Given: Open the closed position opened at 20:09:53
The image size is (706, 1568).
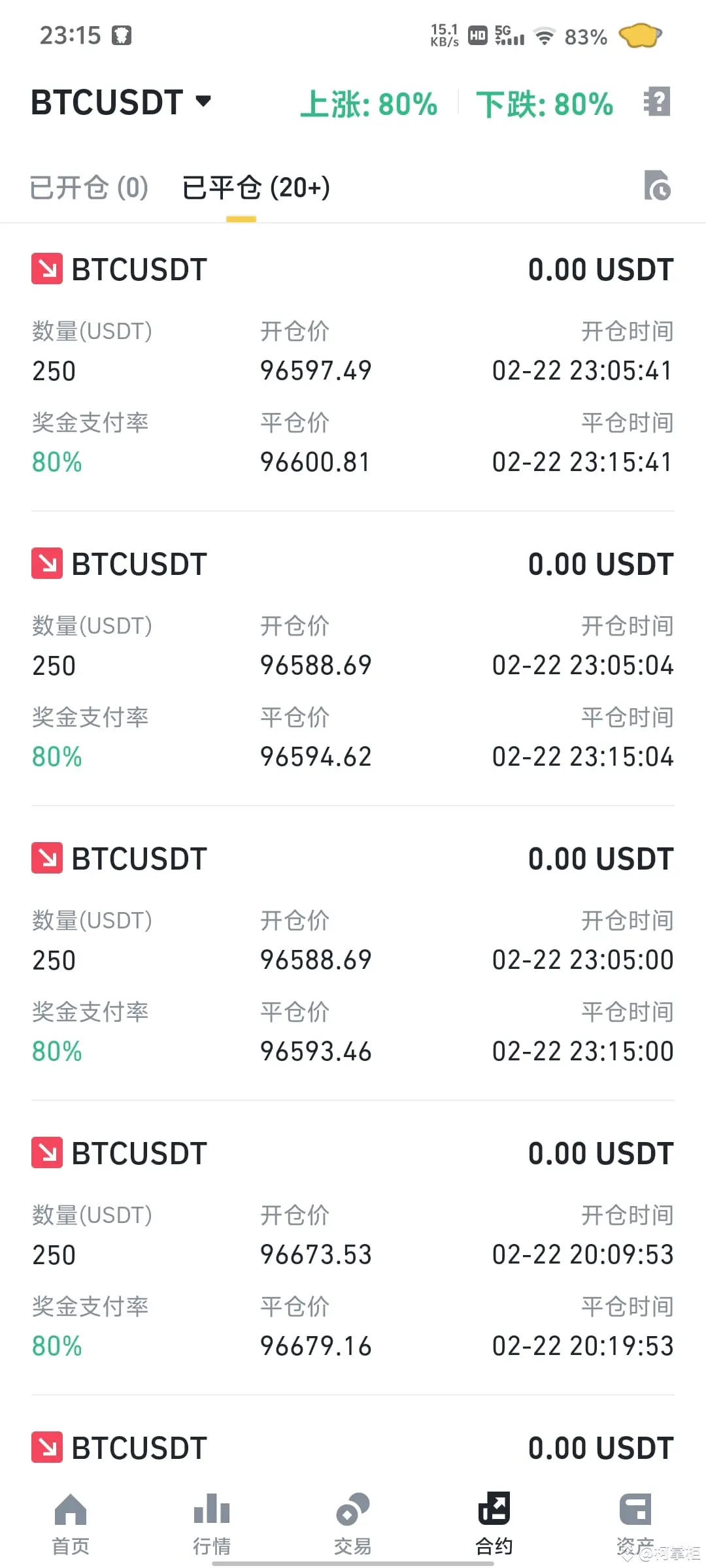Looking at the screenshot, I should [x=353, y=1248].
